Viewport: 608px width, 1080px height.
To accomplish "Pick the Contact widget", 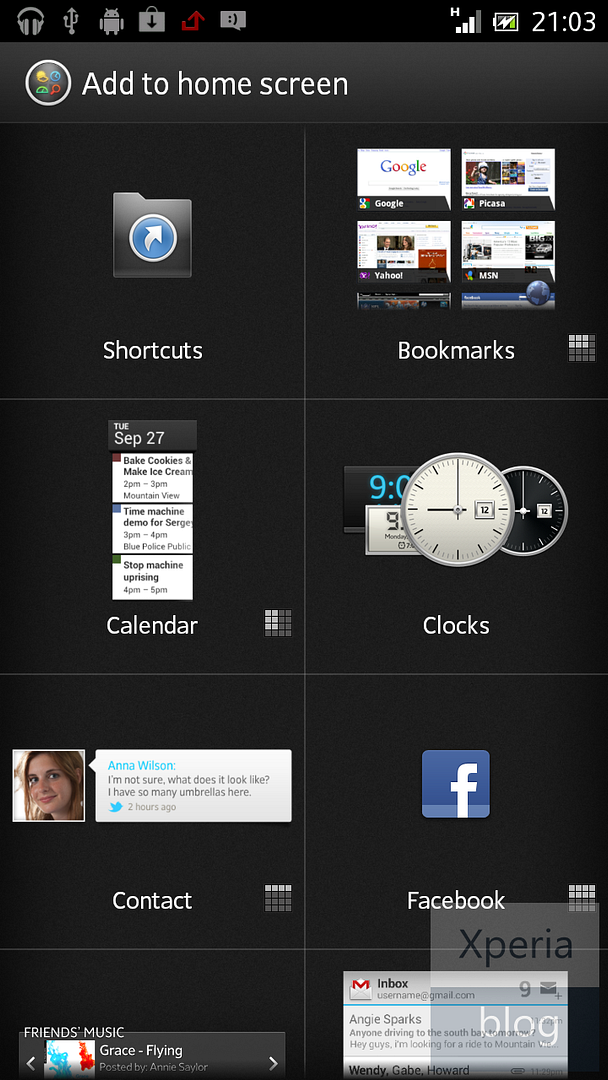I will 152,811.
